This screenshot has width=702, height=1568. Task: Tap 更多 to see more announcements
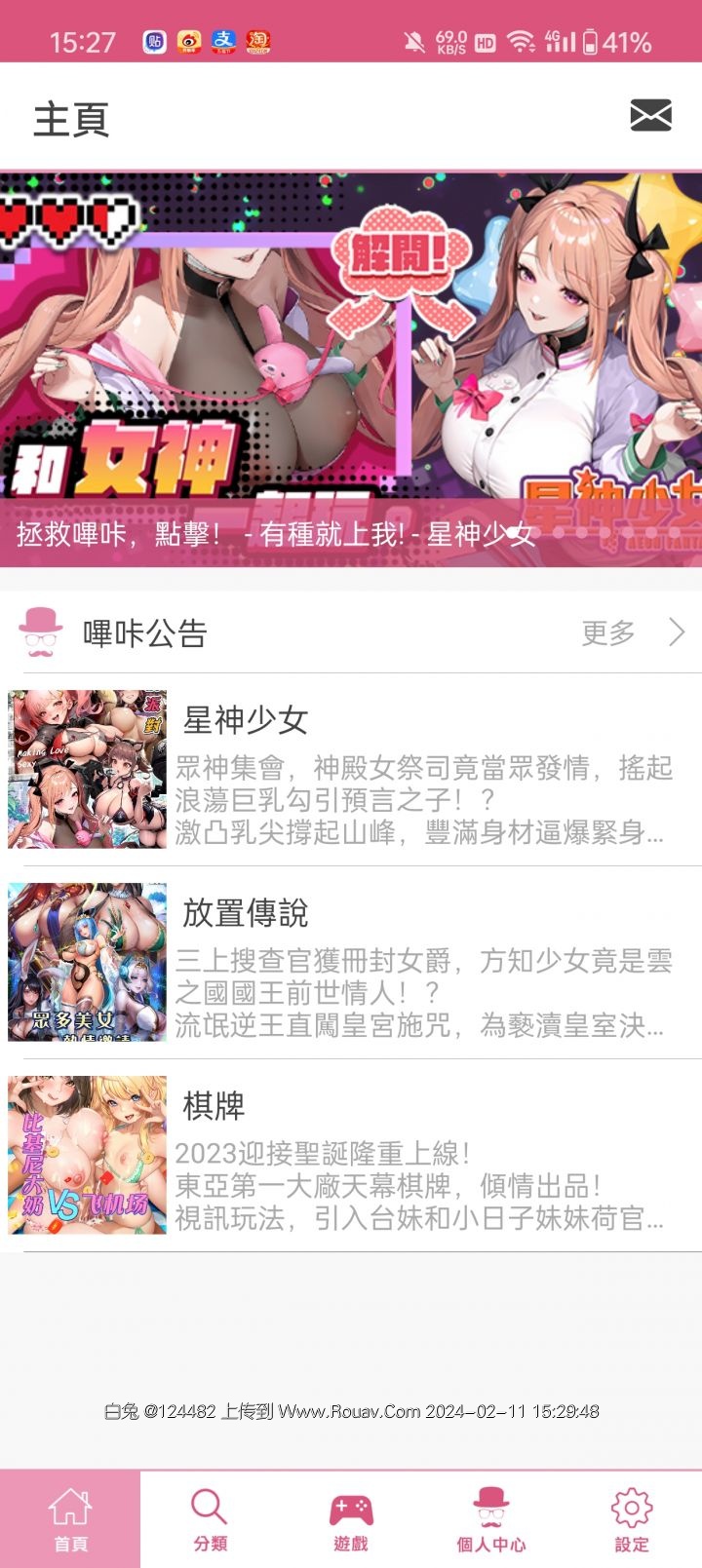[632, 632]
